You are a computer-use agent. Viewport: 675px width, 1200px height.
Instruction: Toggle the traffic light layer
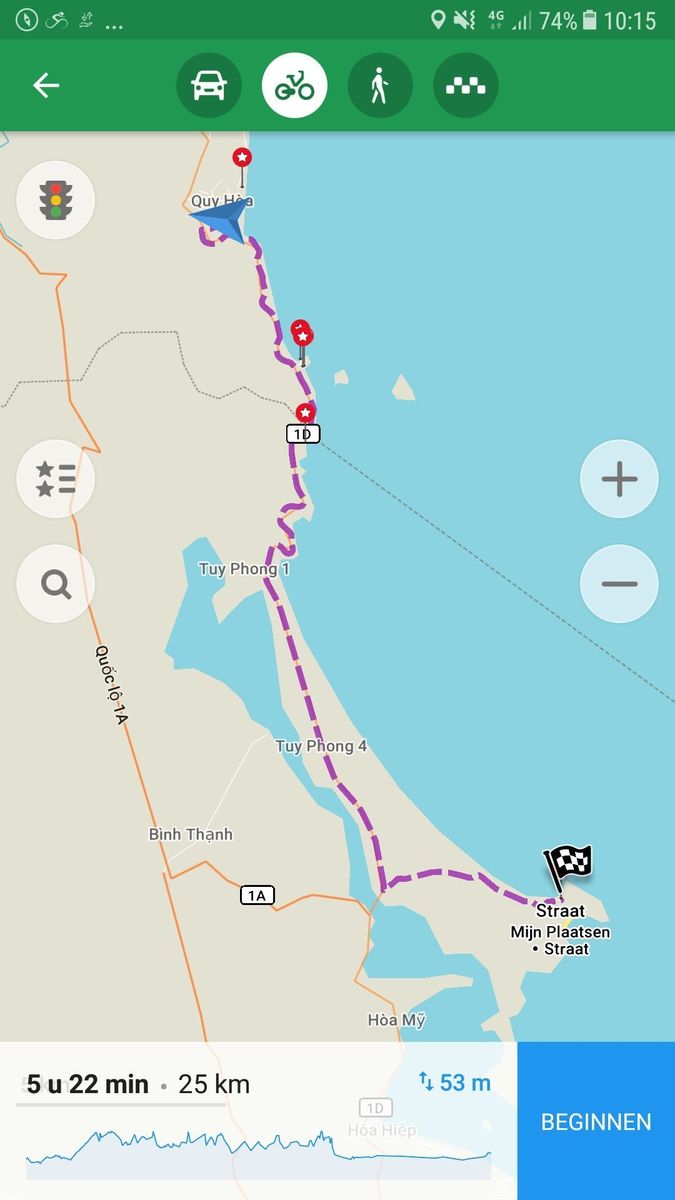tap(56, 199)
